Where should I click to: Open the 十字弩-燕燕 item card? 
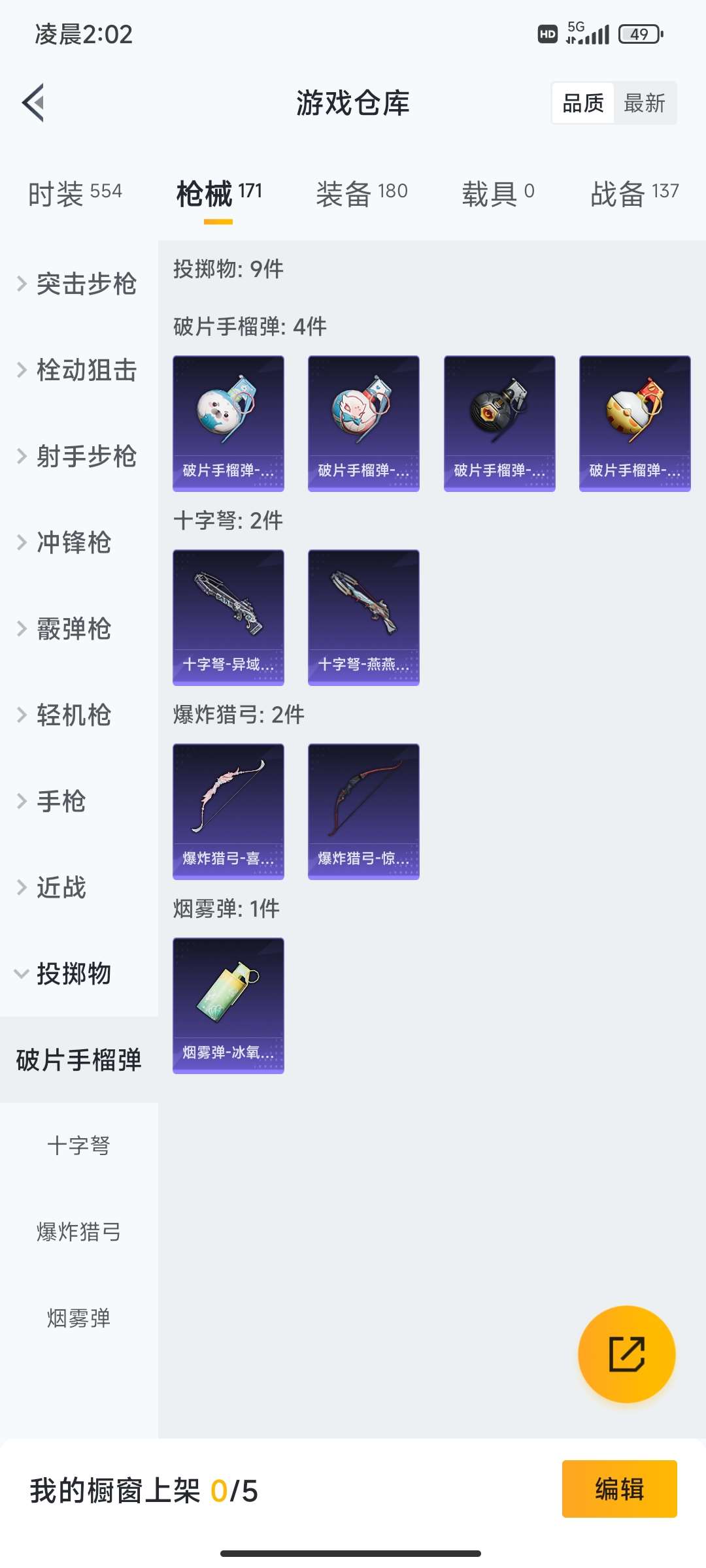click(363, 617)
